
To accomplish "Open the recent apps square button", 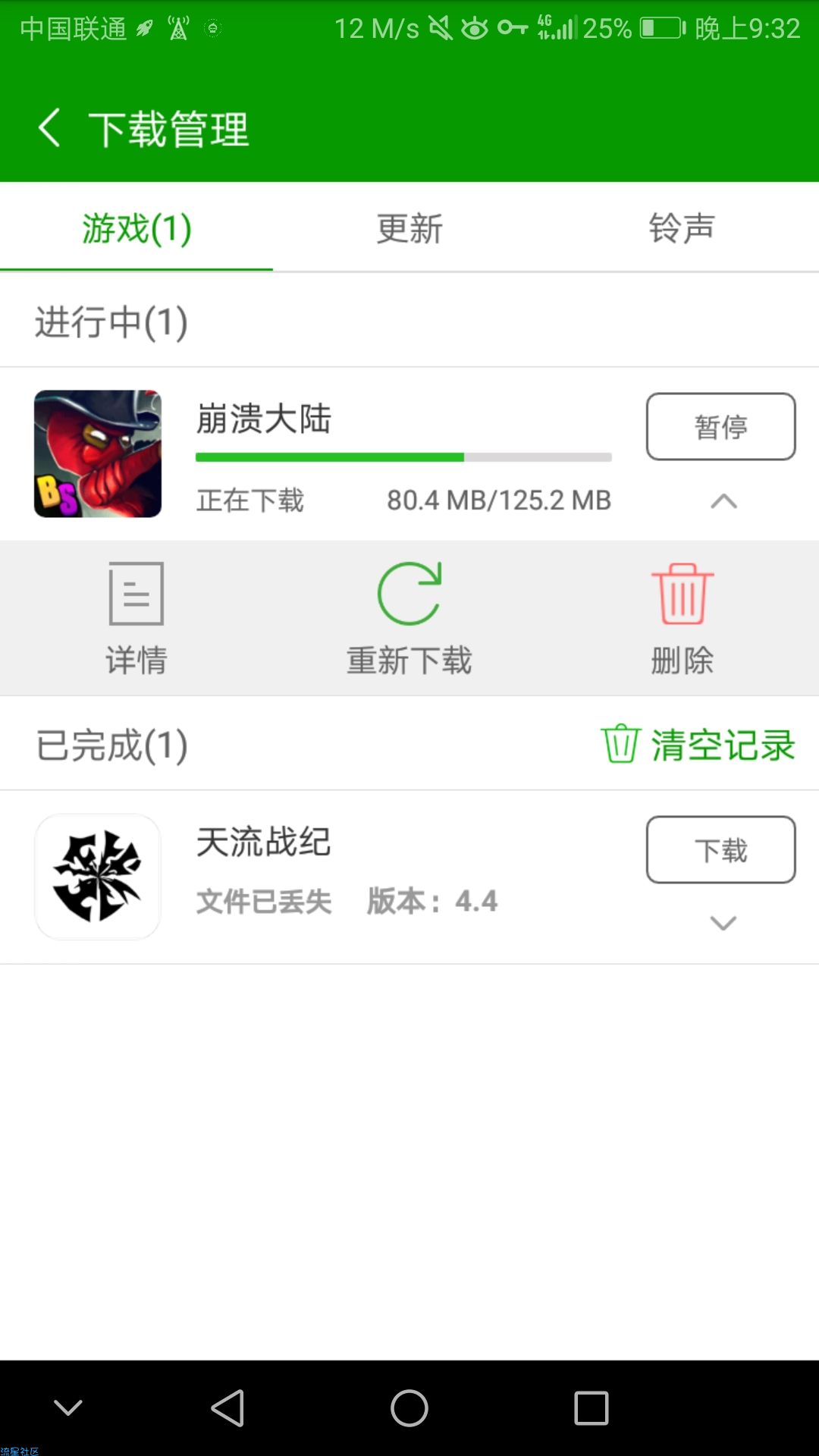I will coord(591,1408).
